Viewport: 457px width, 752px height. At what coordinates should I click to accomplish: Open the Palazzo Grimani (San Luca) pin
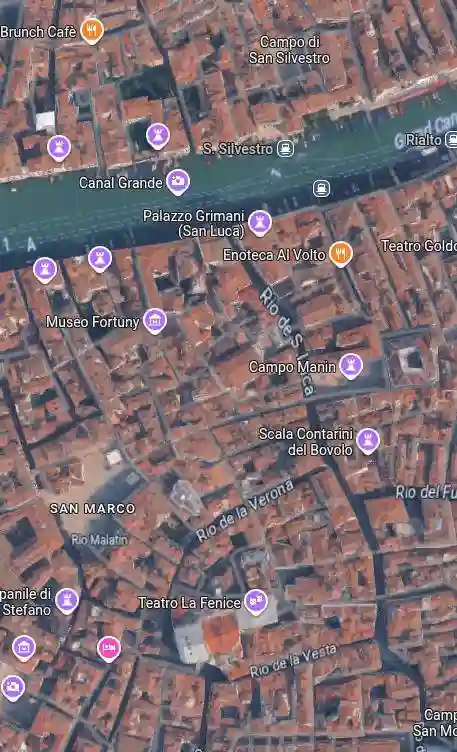[x=260, y=223]
